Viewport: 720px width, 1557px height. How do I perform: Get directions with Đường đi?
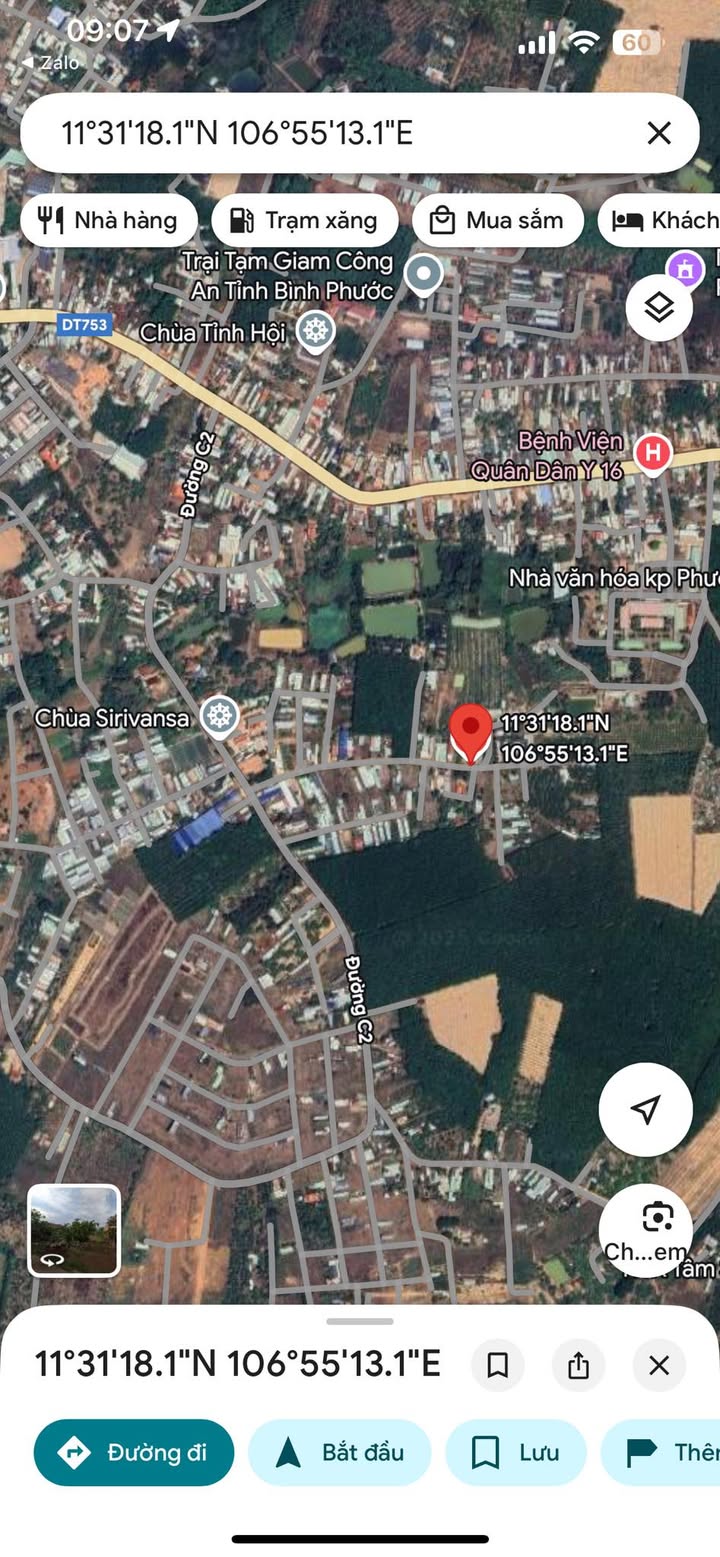(134, 1452)
